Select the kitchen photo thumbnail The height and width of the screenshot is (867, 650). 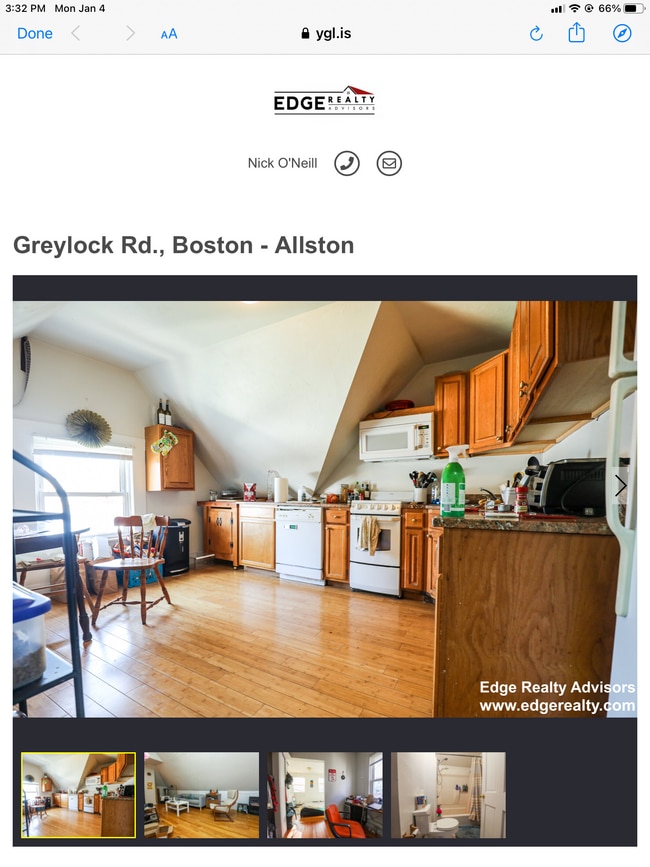pyautogui.click(x=78, y=795)
